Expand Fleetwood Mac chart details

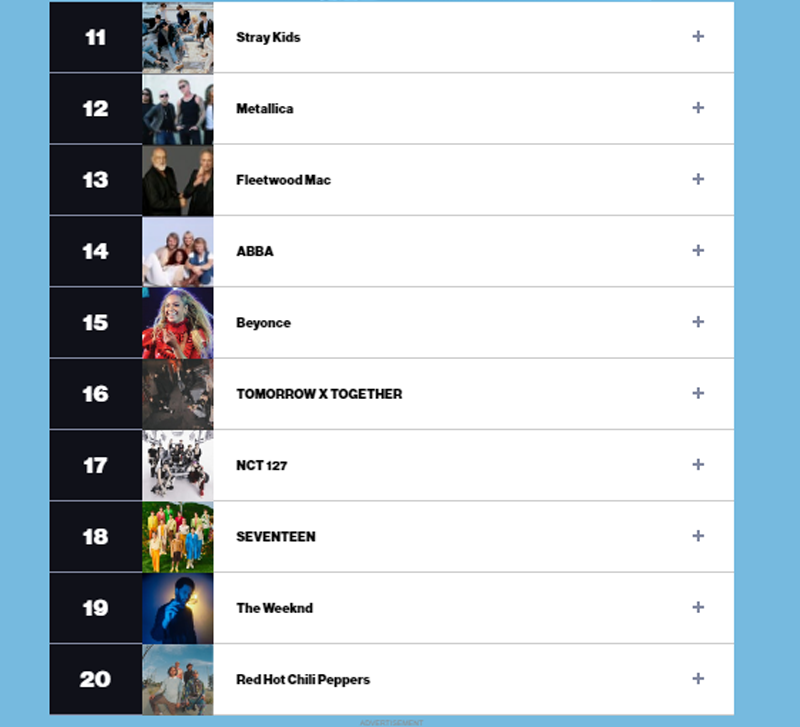click(x=698, y=179)
